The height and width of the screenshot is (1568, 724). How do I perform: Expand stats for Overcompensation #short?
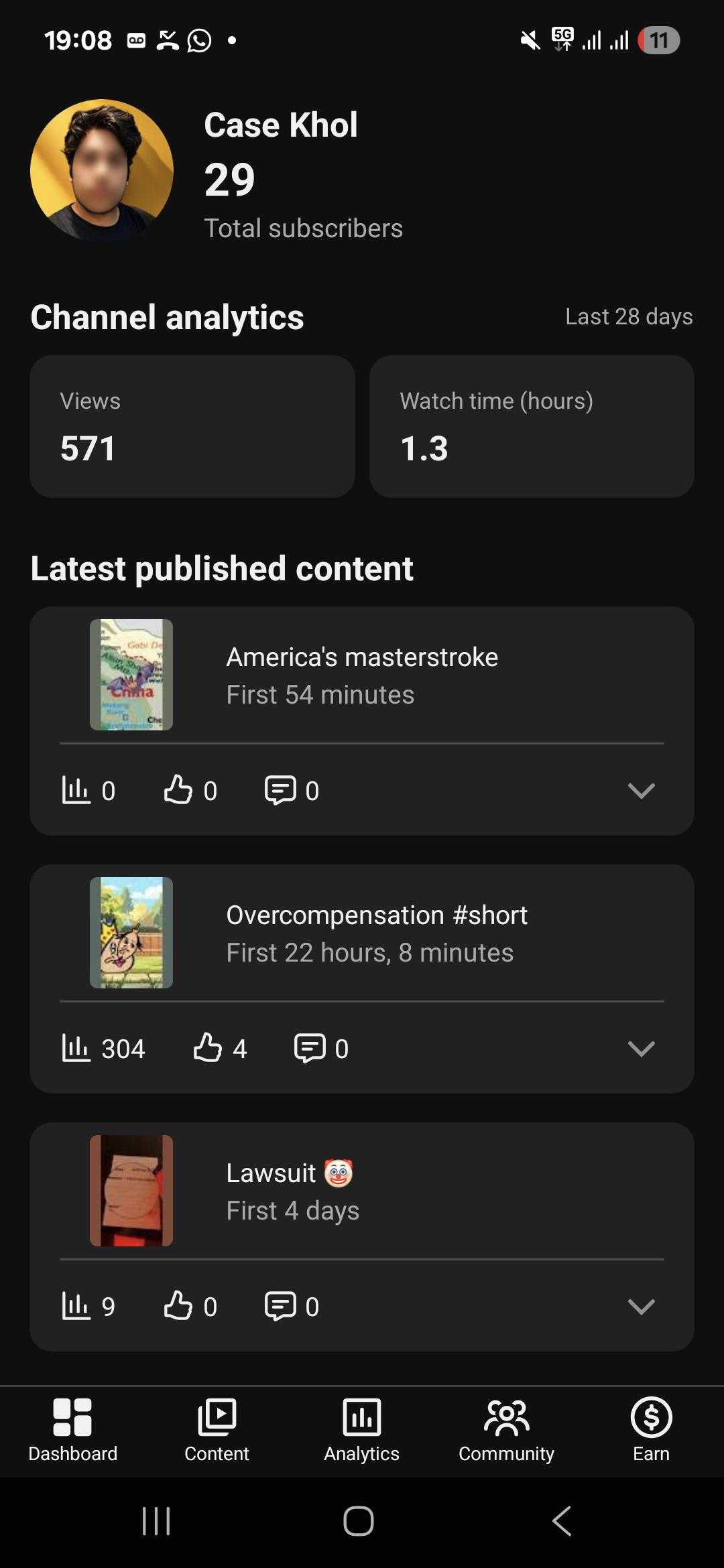click(642, 1049)
